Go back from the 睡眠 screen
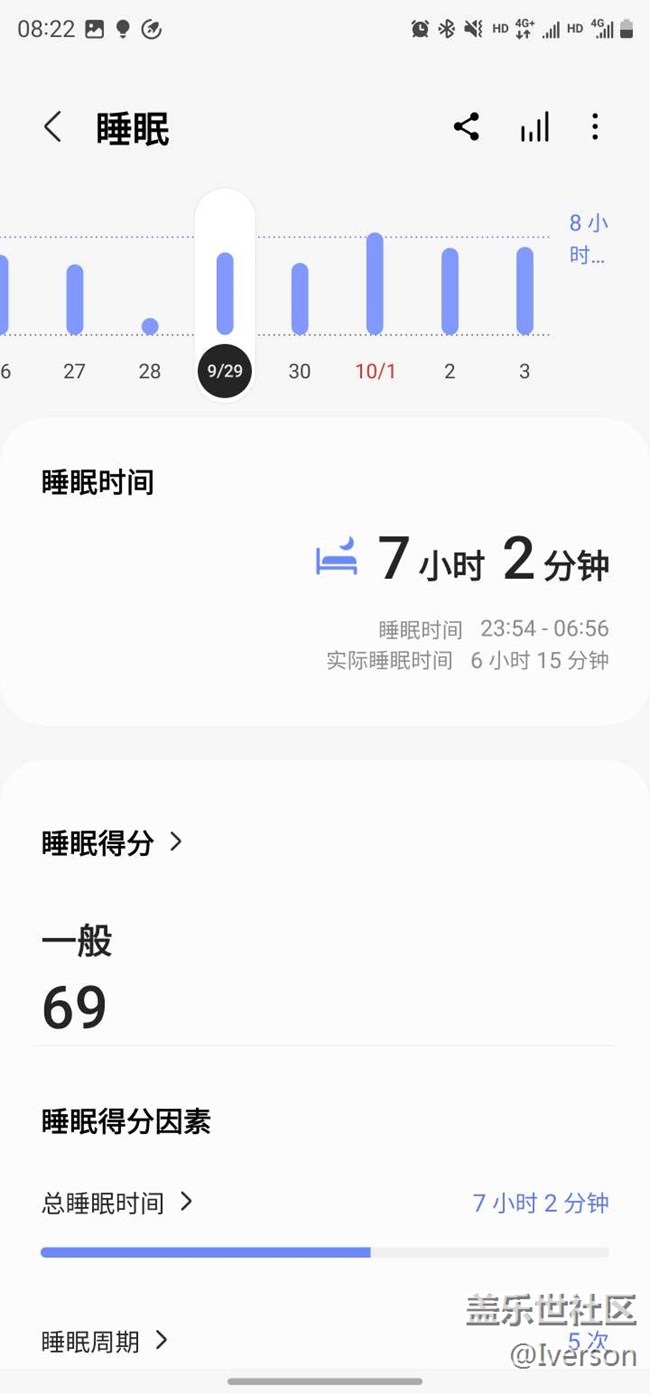Viewport: 650px width, 1394px height. point(52,128)
